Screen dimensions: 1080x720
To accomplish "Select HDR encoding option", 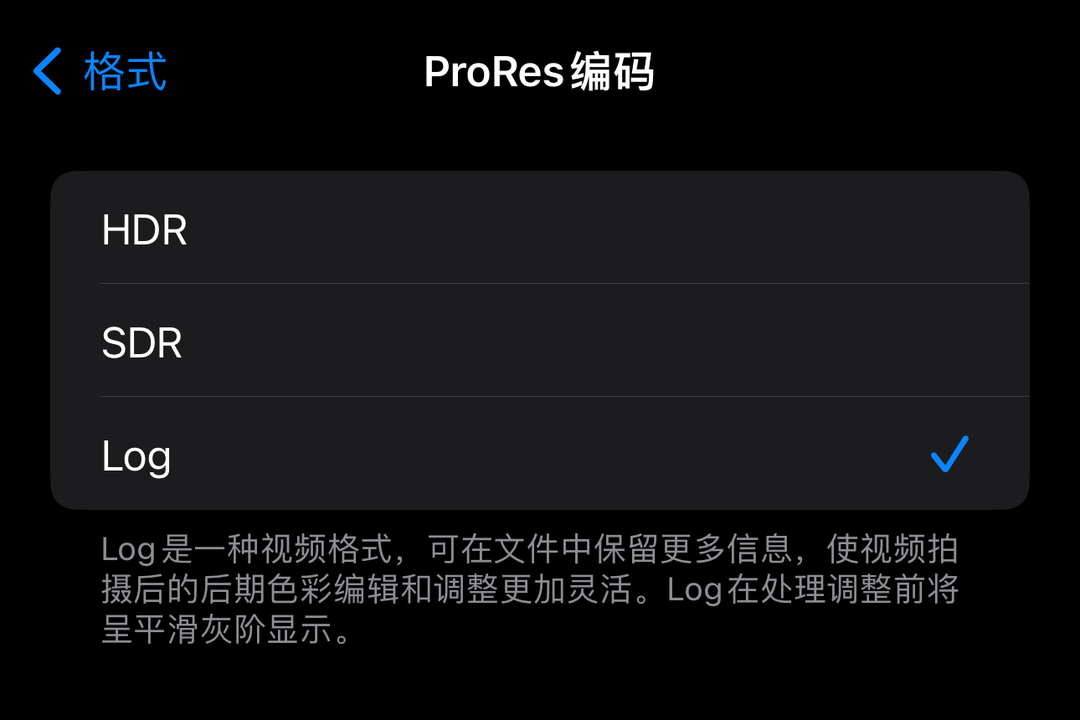I will (540, 229).
